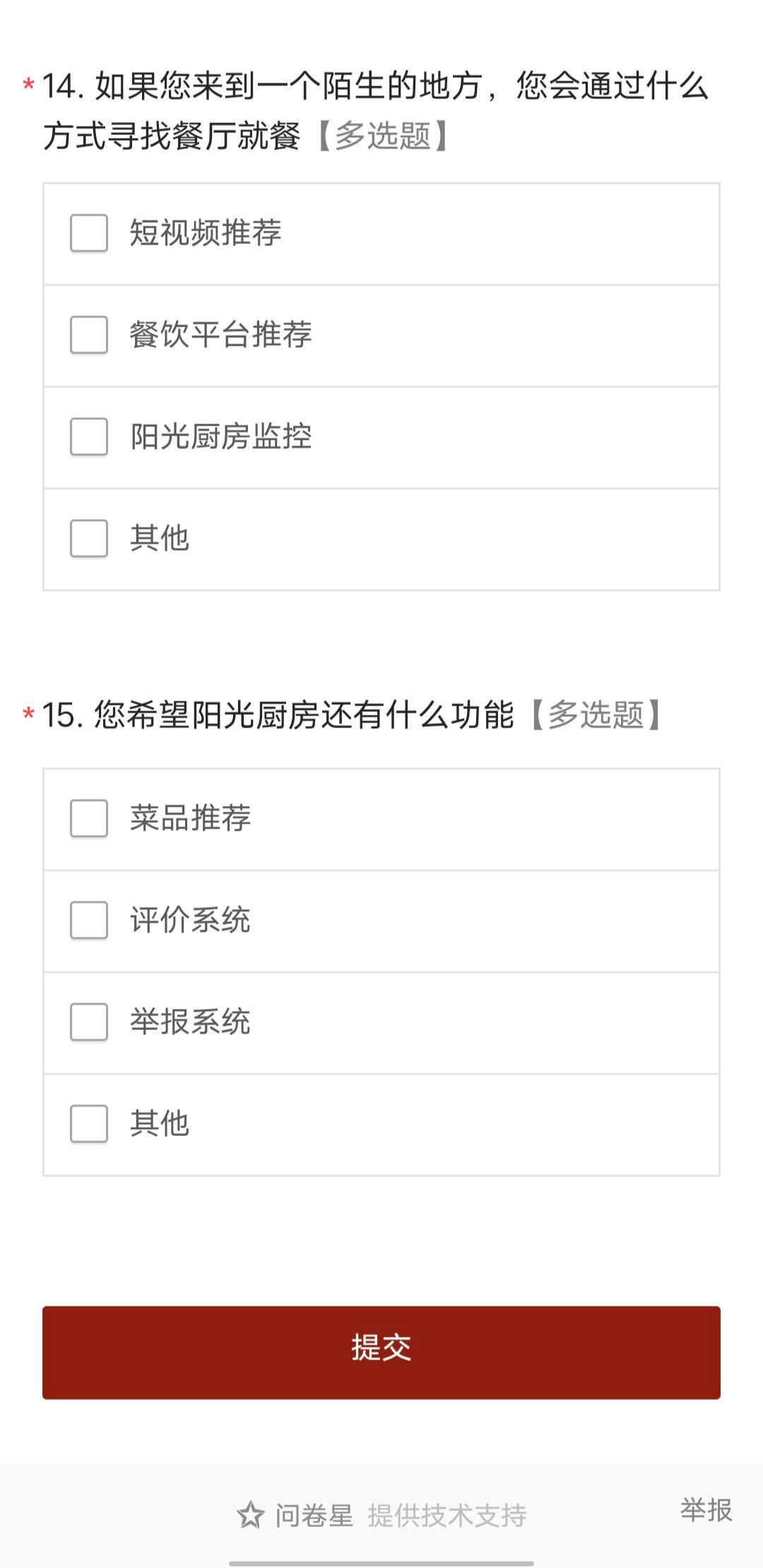Submit the survey with 提交
This screenshot has width=763, height=1568.
tap(381, 1352)
